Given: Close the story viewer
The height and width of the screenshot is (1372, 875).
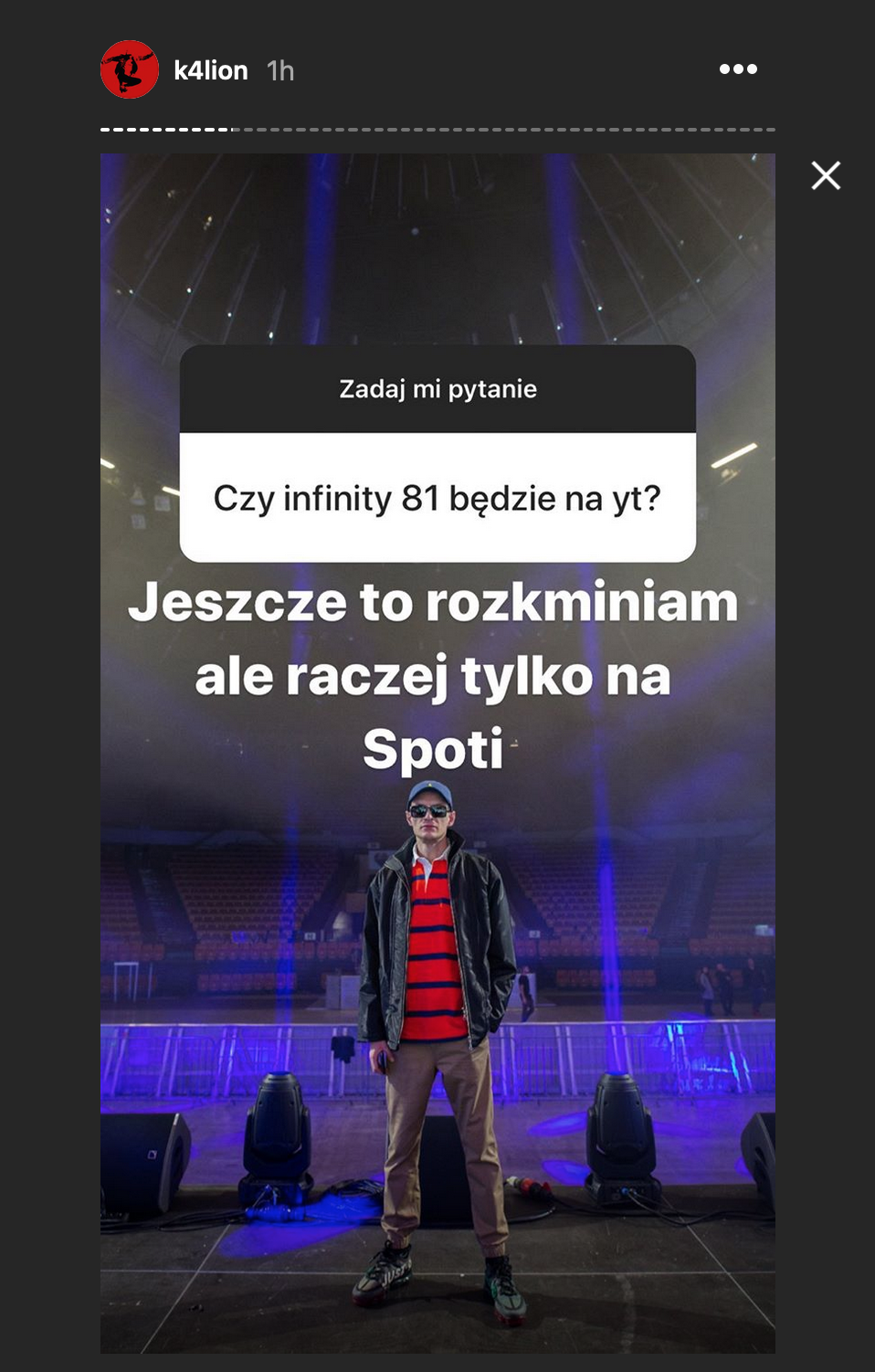Looking at the screenshot, I should tap(826, 175).
